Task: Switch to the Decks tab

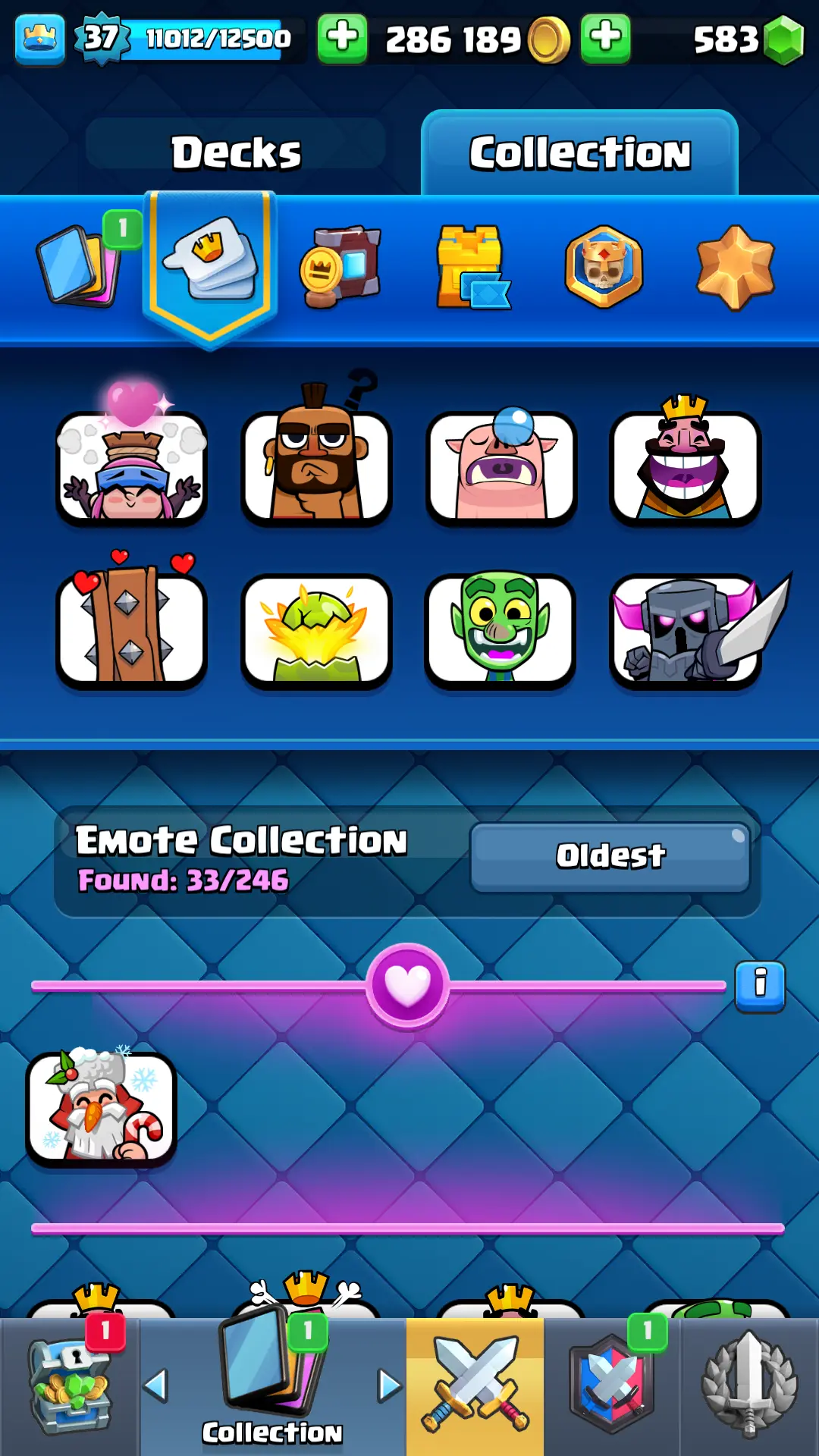Action: [235, 152]
